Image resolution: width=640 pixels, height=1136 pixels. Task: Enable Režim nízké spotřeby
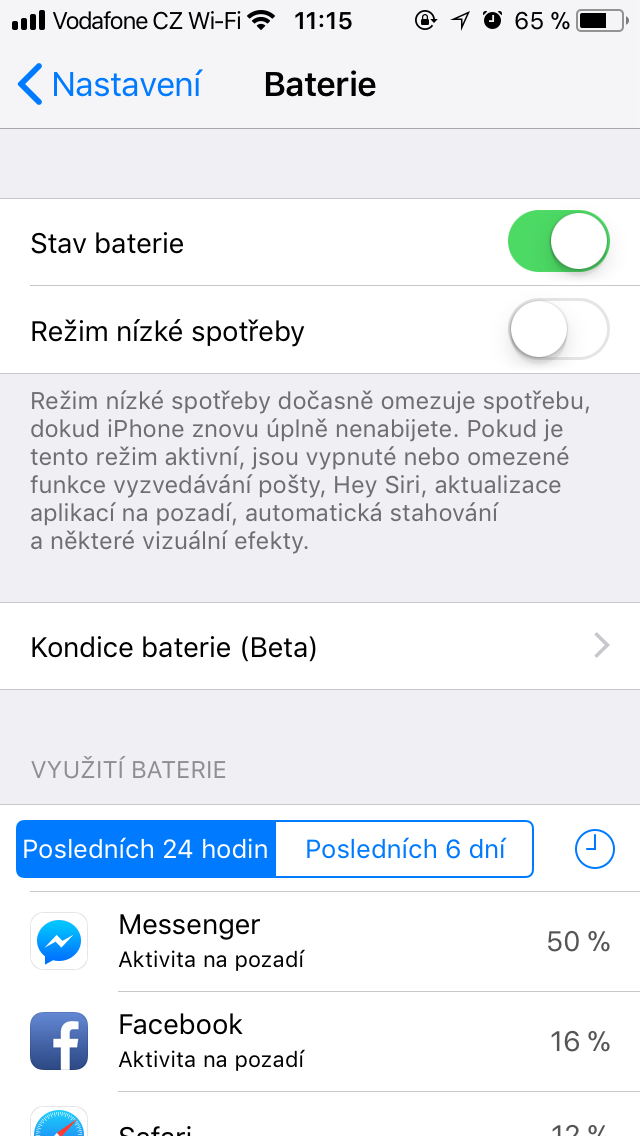click(559, 329)
